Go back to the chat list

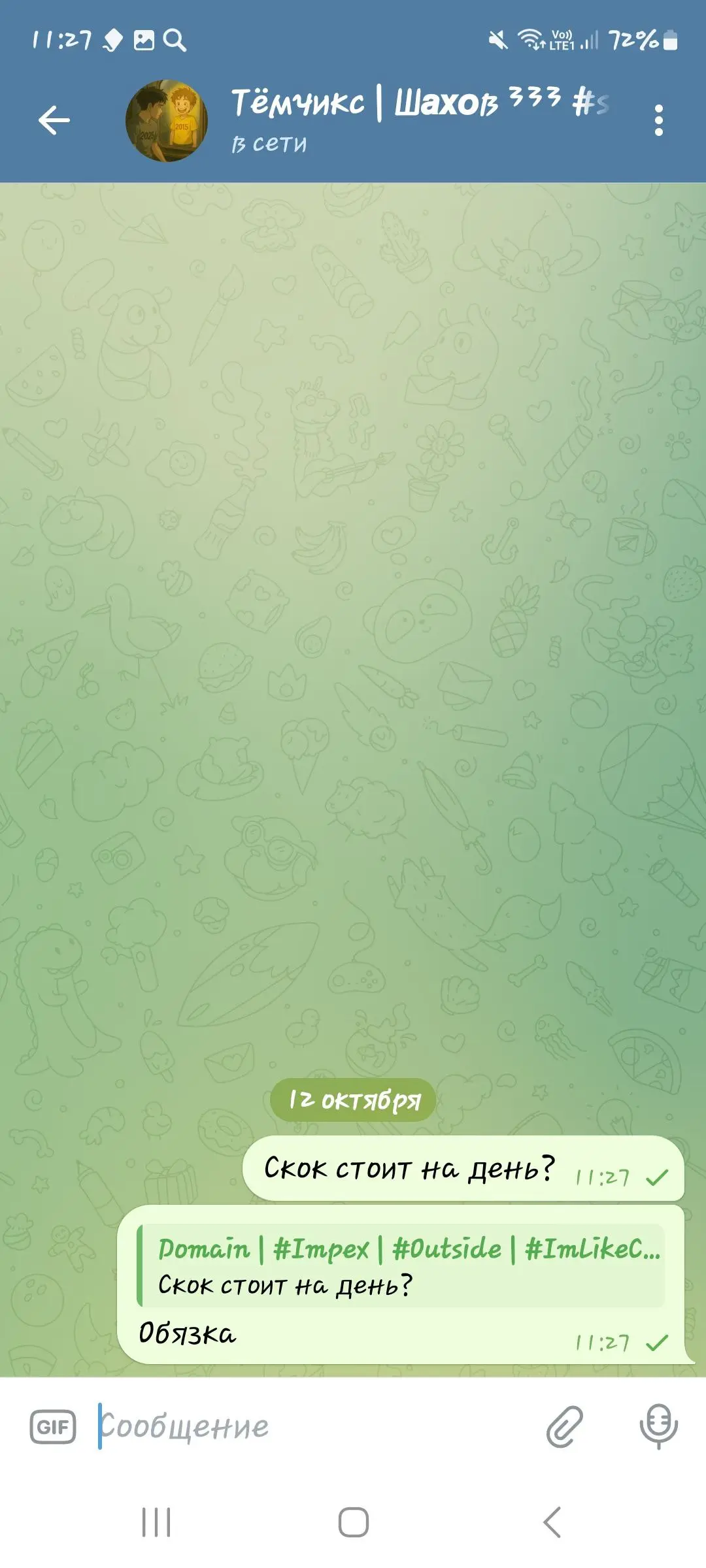(x=54, y=120)
